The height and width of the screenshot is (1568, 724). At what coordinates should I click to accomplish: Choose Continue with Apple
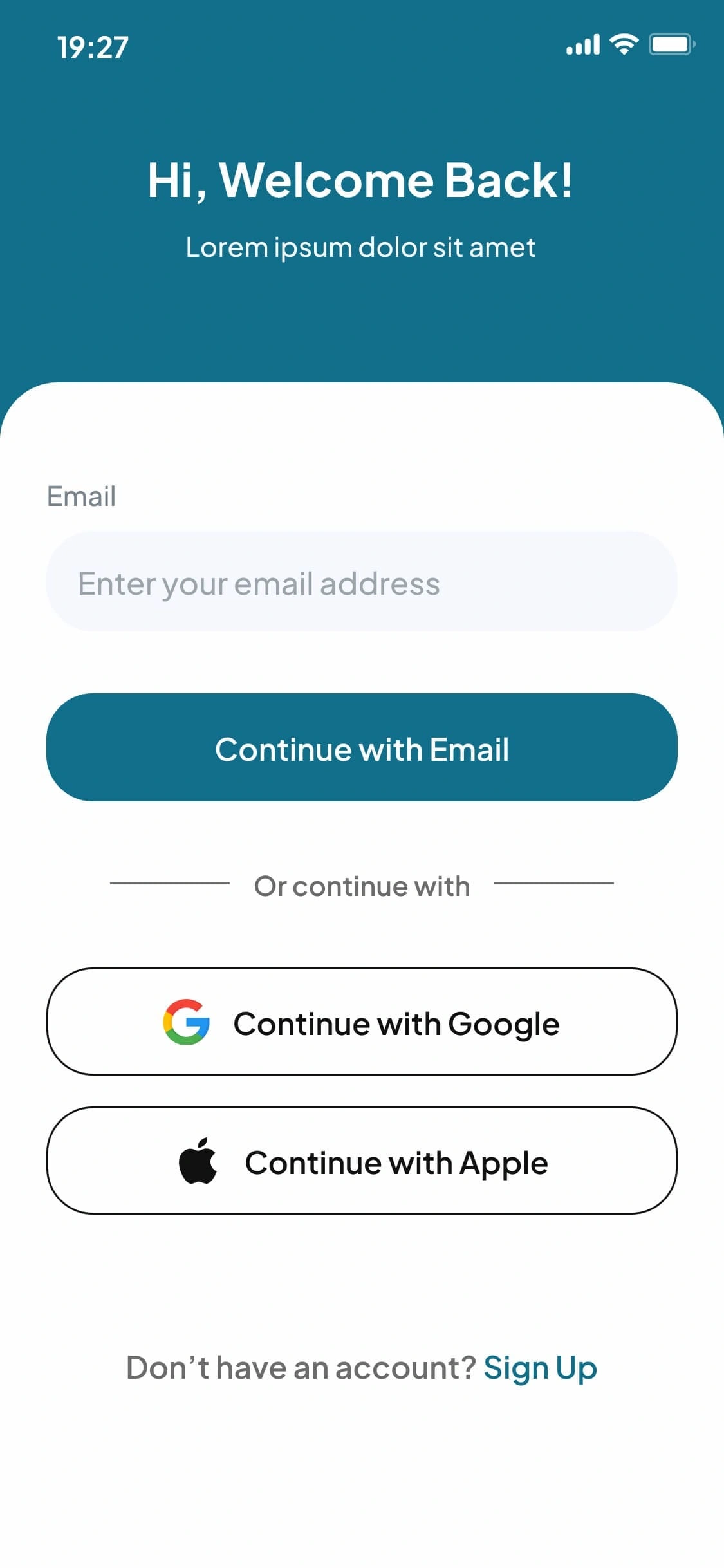362,1161
